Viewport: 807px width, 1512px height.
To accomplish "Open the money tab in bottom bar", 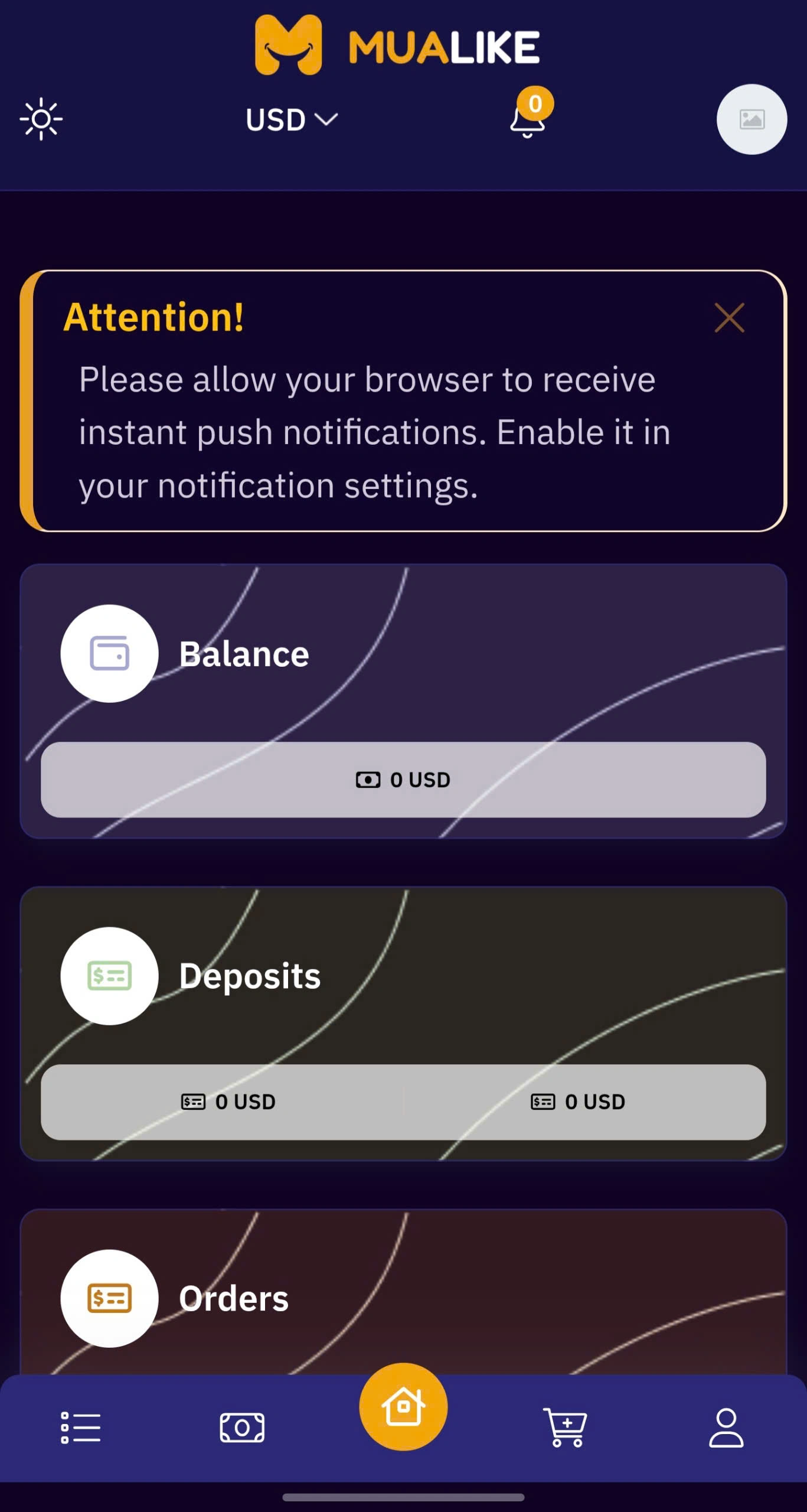I will click(x=242, y=1428).
